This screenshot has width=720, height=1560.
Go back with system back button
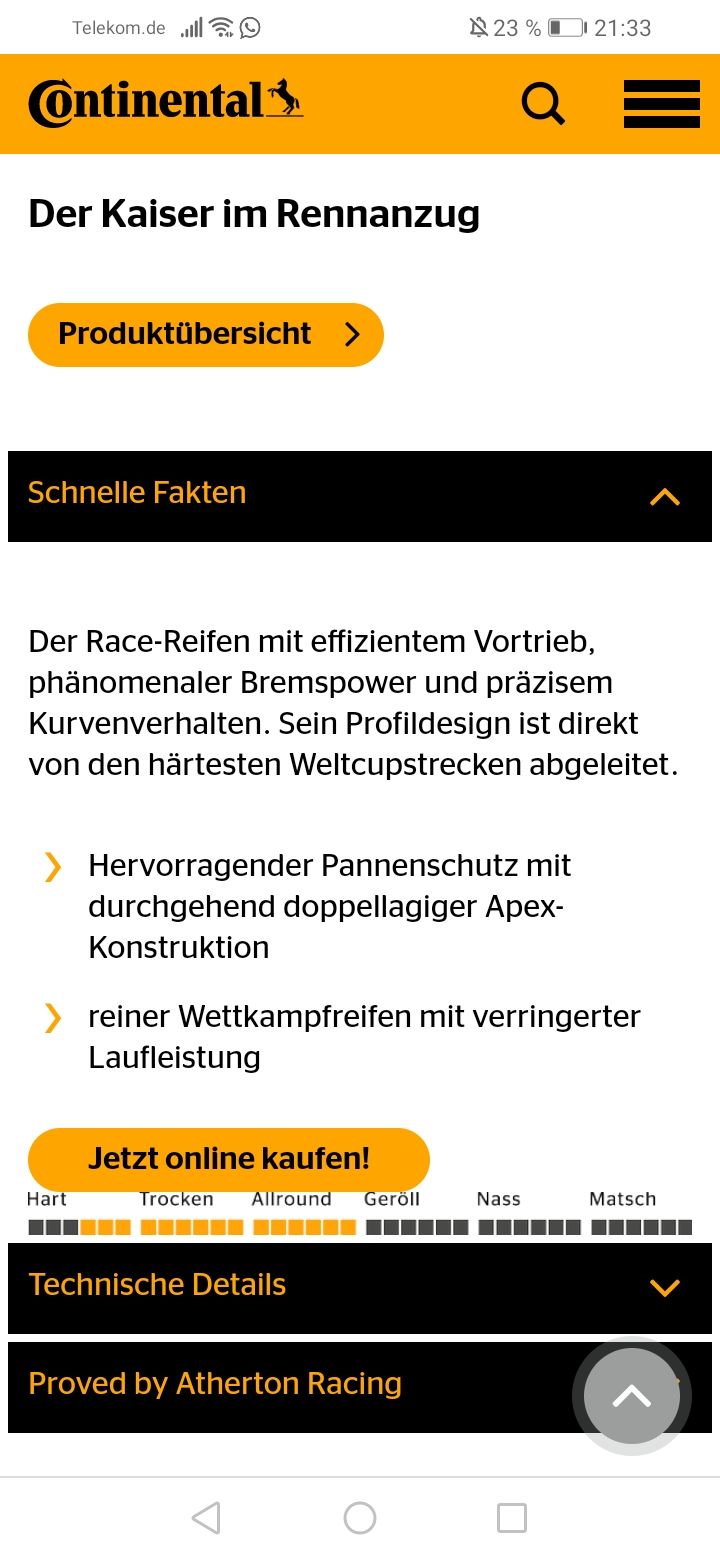coord(206,1518)
